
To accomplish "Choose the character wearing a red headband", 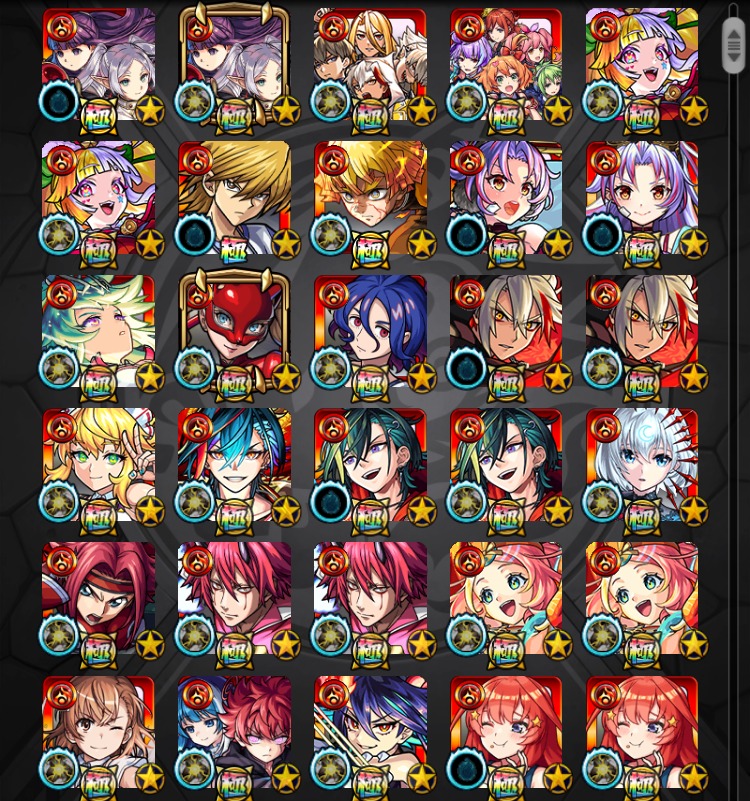I will tap(98, 597).
